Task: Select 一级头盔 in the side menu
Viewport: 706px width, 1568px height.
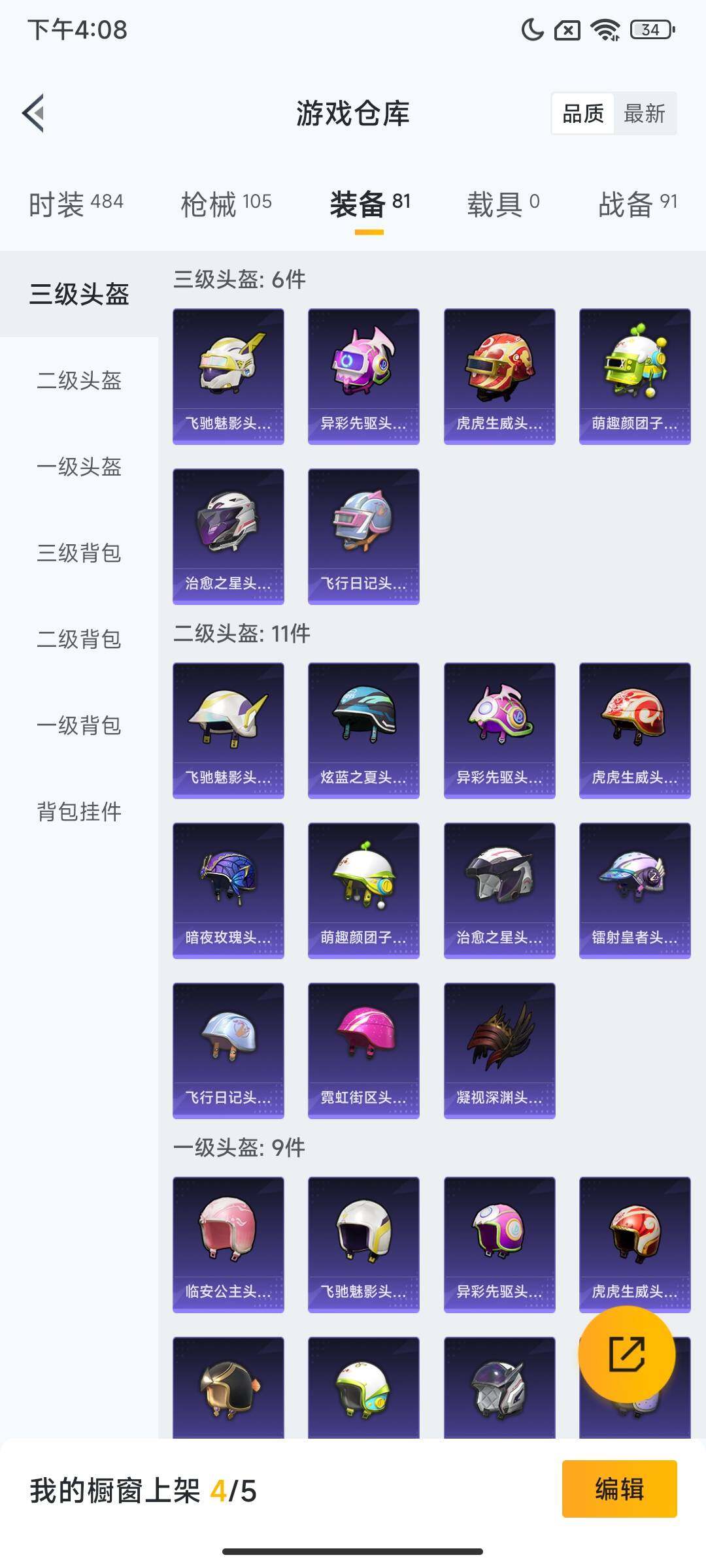Action: pyautogui.click(x=79, y=466)
